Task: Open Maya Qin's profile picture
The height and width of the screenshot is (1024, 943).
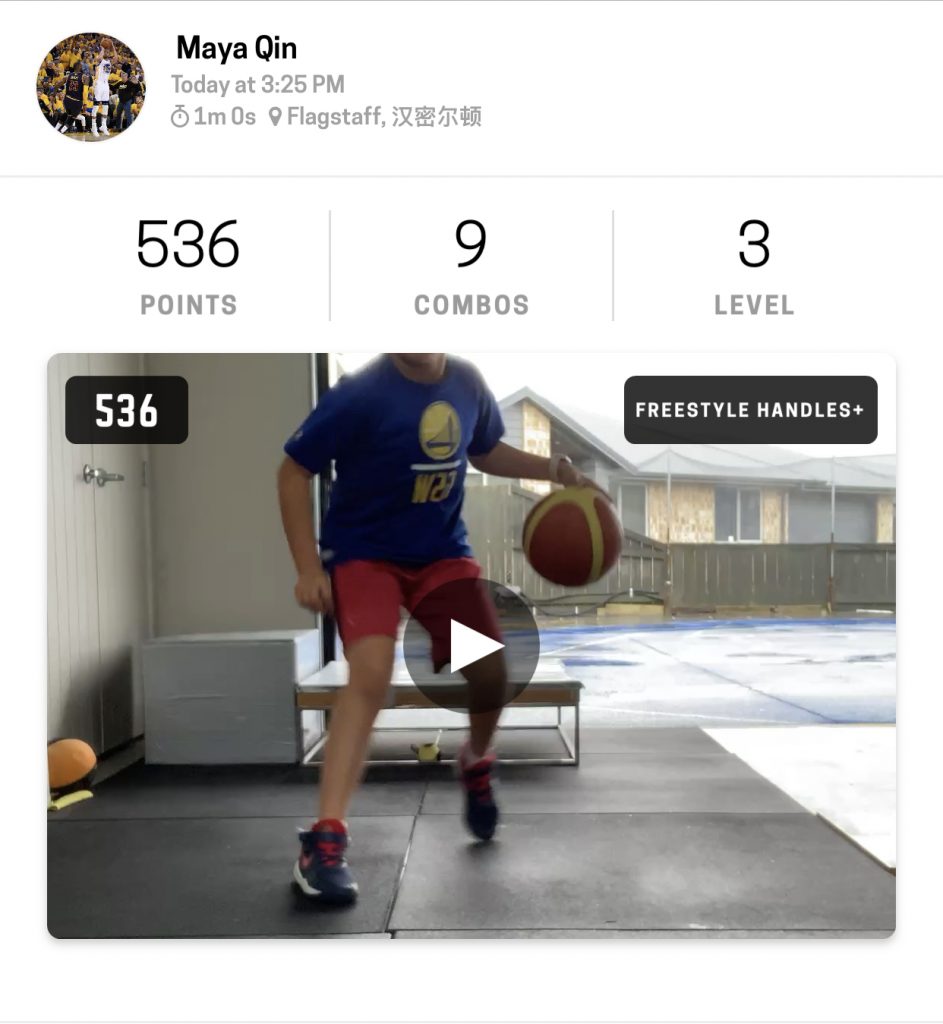Action: (91, 87)
